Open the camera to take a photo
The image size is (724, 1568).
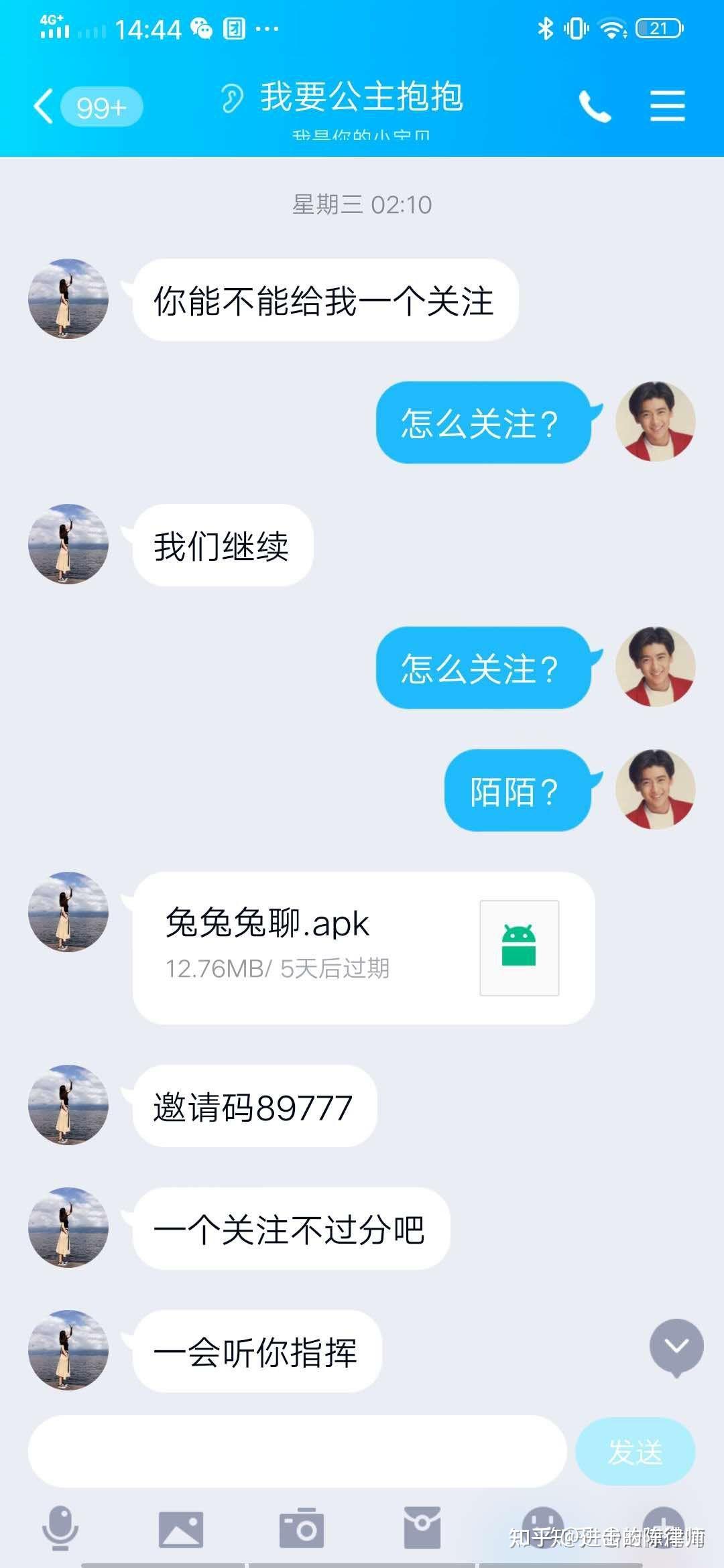(x=302, y=1528)
